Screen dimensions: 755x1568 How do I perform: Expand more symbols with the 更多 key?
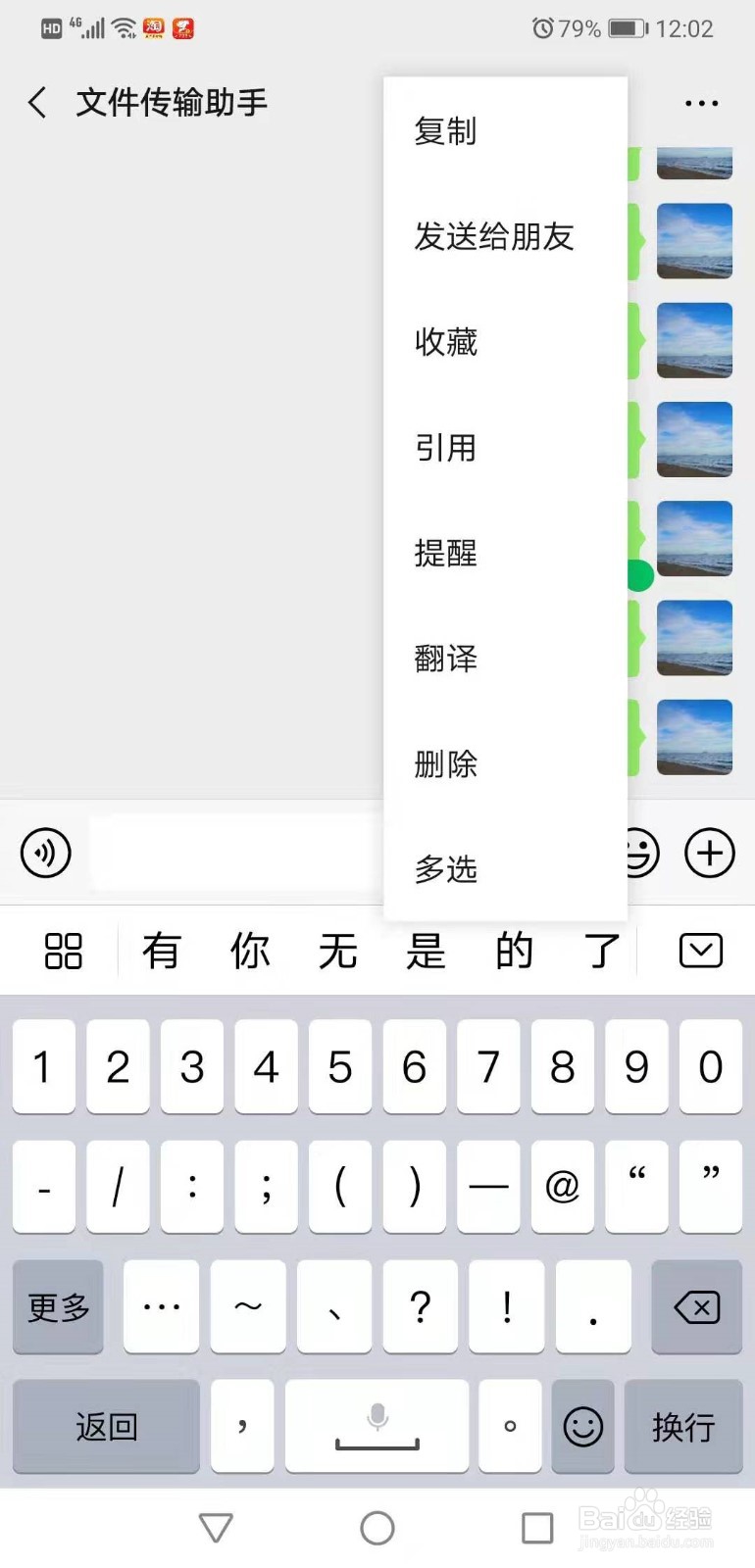(x=57, y=1306)
